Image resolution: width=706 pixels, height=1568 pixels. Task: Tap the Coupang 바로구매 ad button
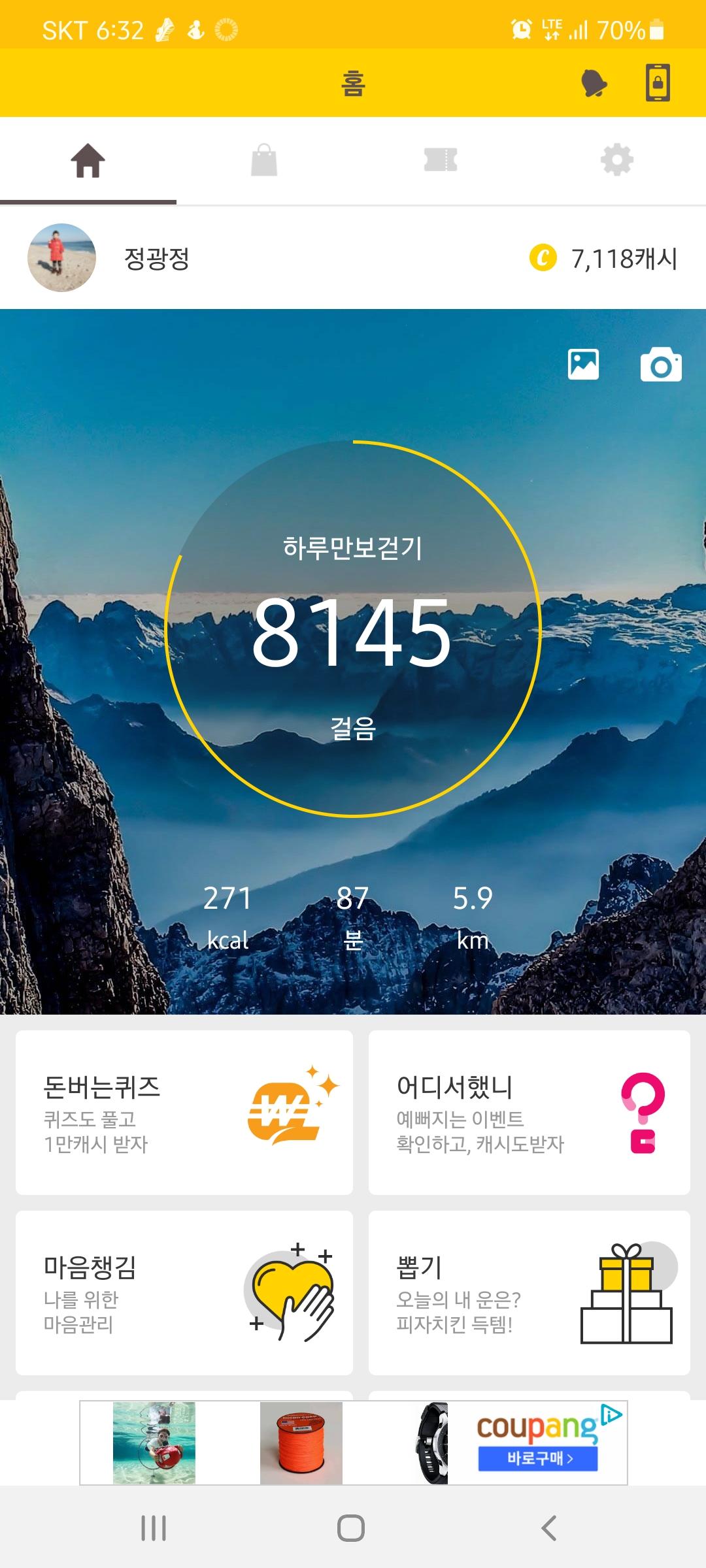(x=537, y=1458)
